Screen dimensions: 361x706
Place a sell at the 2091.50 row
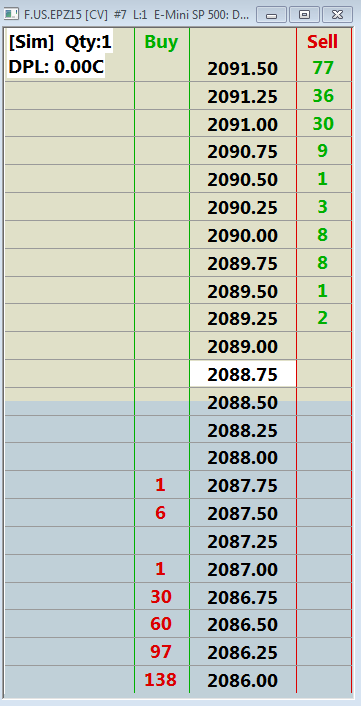(324, 68)
